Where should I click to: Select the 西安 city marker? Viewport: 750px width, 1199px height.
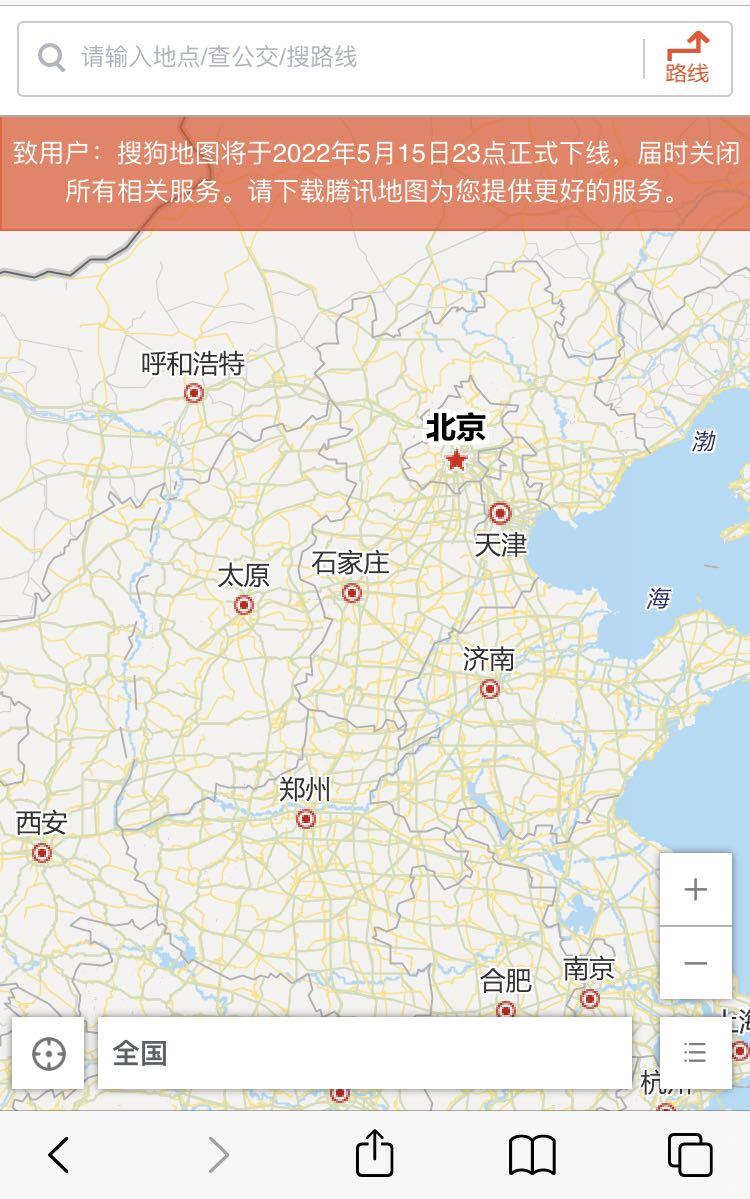pos(41,852)
